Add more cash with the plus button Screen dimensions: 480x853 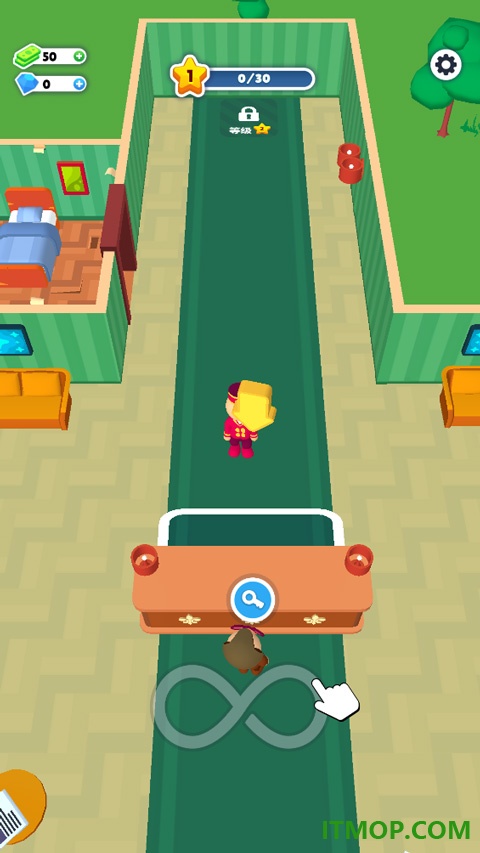[x=79, y=56]
